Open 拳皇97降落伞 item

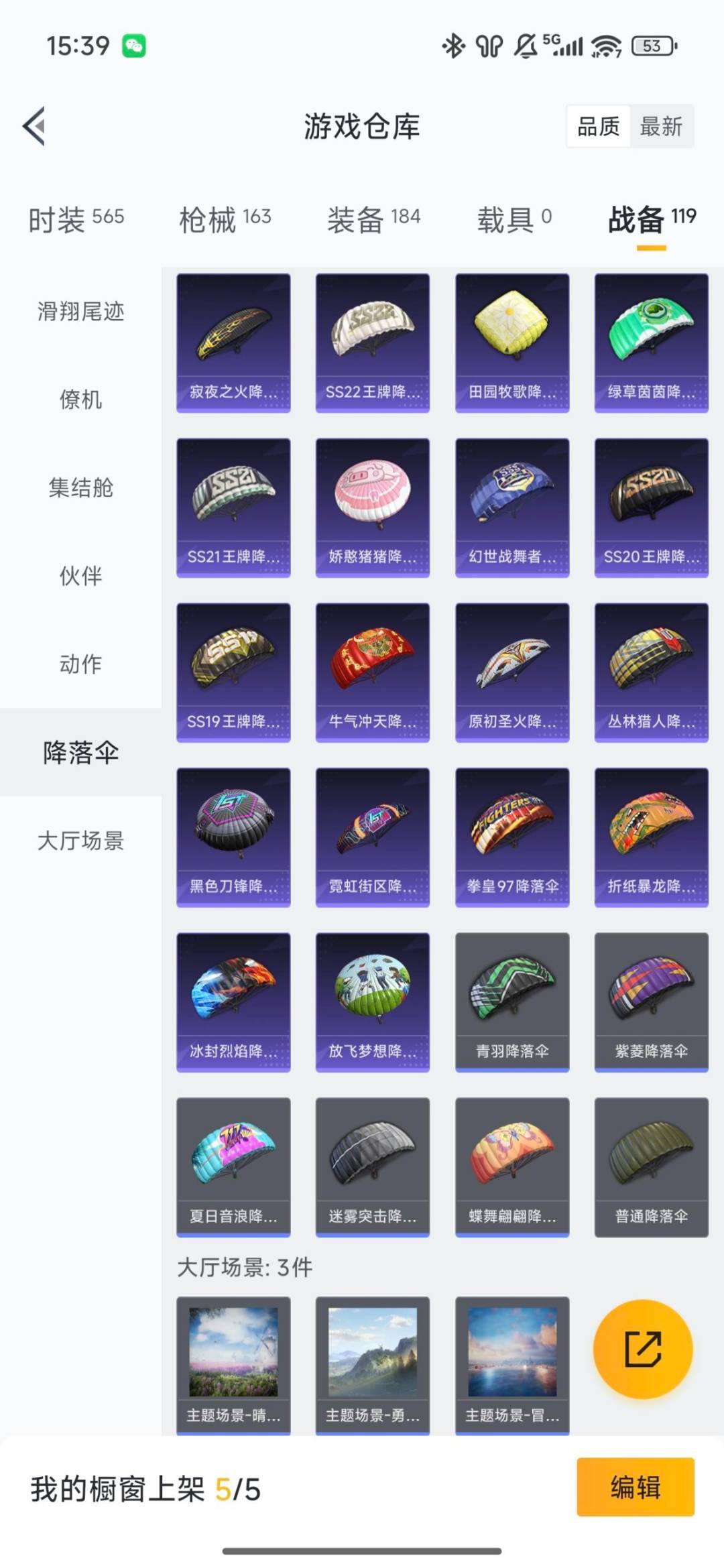tap(512, 837)
